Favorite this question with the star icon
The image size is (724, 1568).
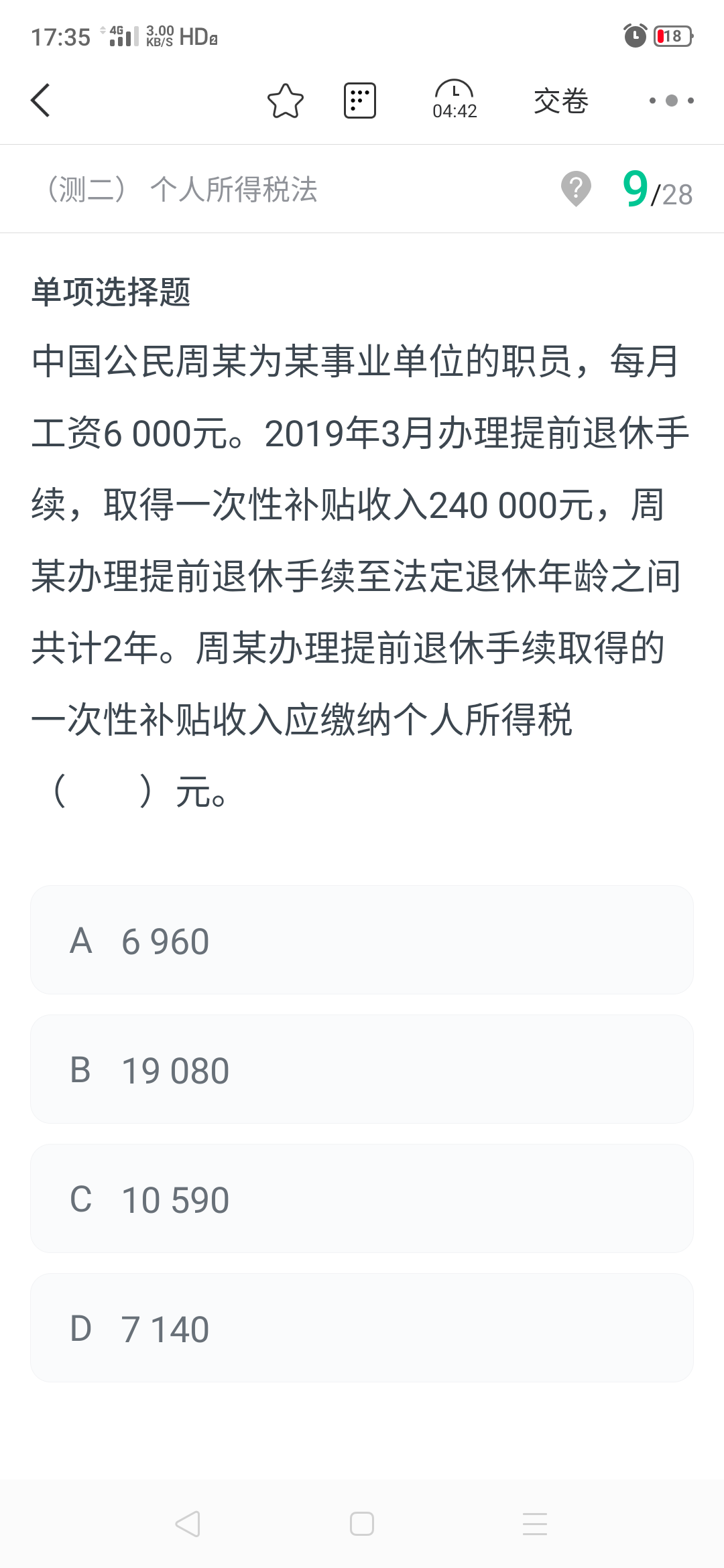coord(286,101)
